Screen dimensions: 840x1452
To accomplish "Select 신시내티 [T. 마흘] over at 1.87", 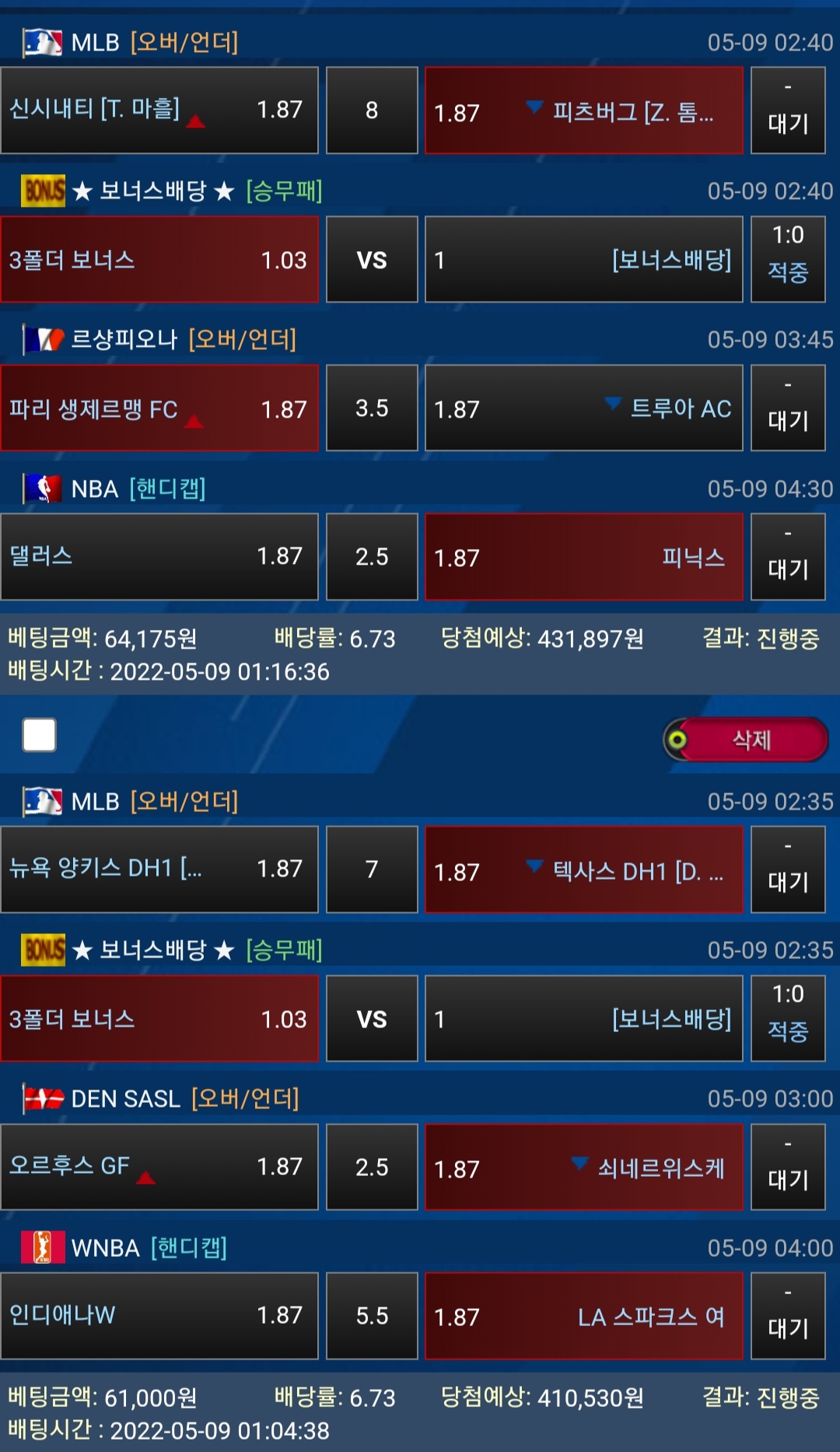I will (x=159, y=110).
